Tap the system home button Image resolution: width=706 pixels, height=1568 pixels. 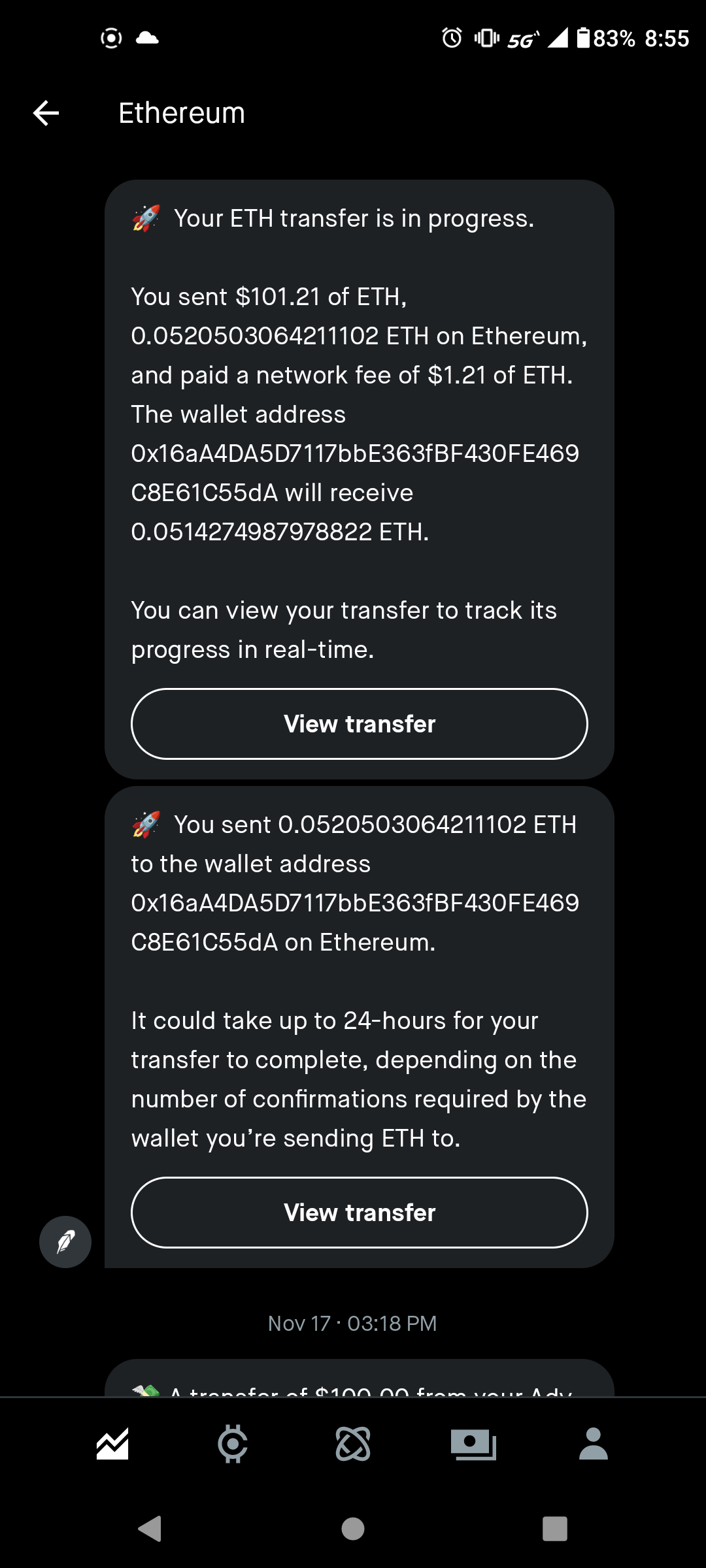353,1529
